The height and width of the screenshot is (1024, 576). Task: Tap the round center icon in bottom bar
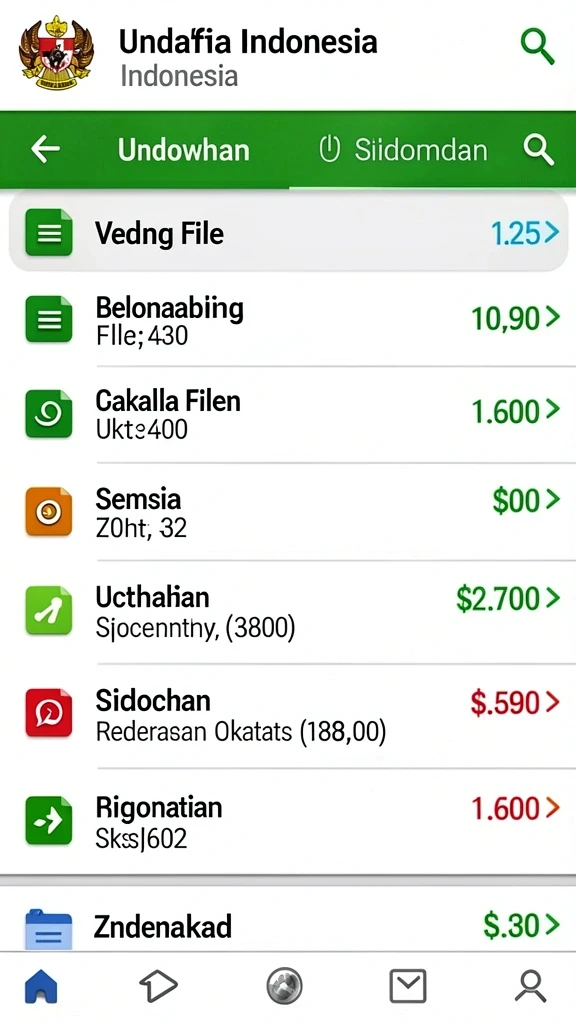click(x=285, y=985)
